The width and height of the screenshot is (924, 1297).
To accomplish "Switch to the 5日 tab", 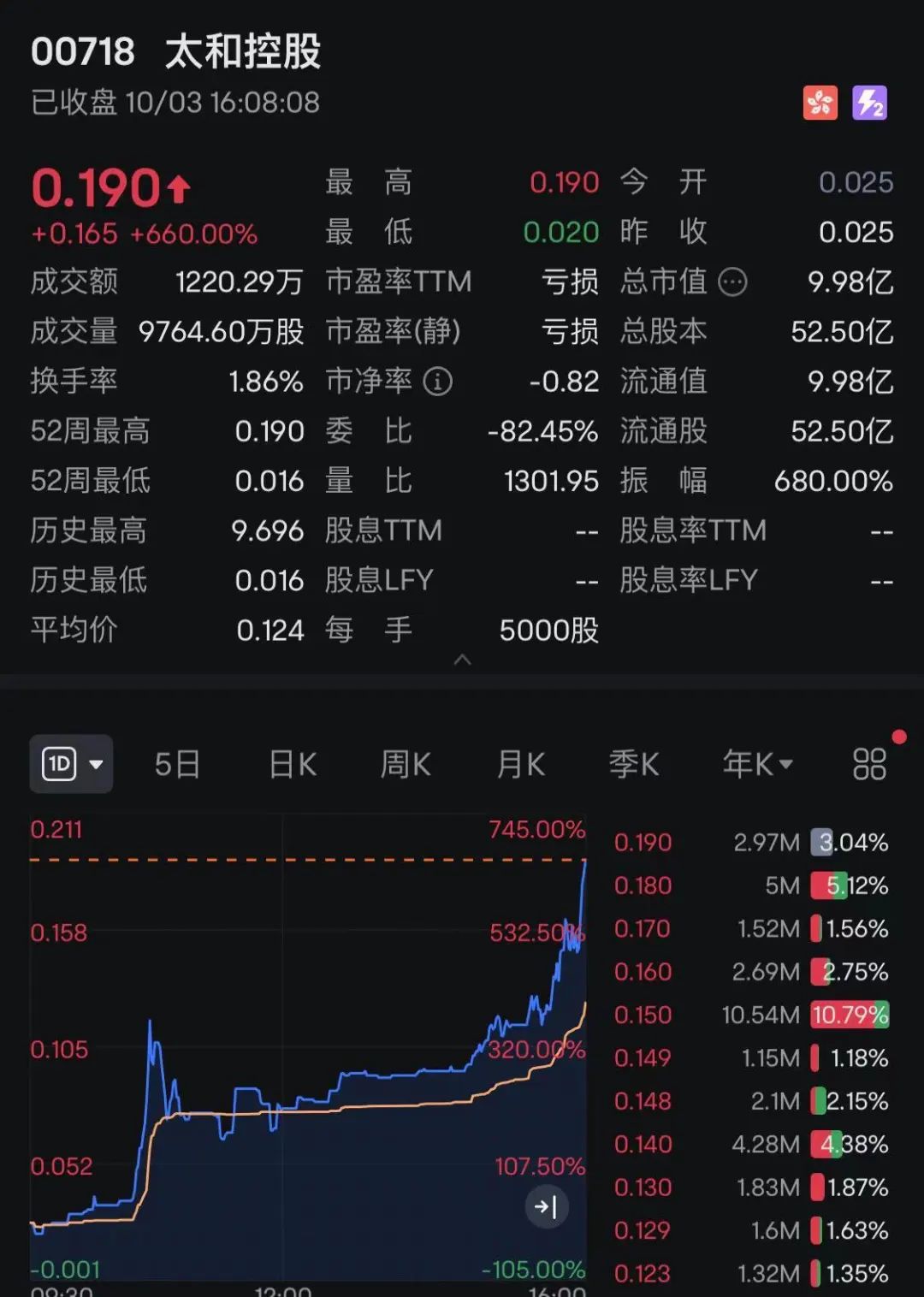I will click(x=176, y=764).
